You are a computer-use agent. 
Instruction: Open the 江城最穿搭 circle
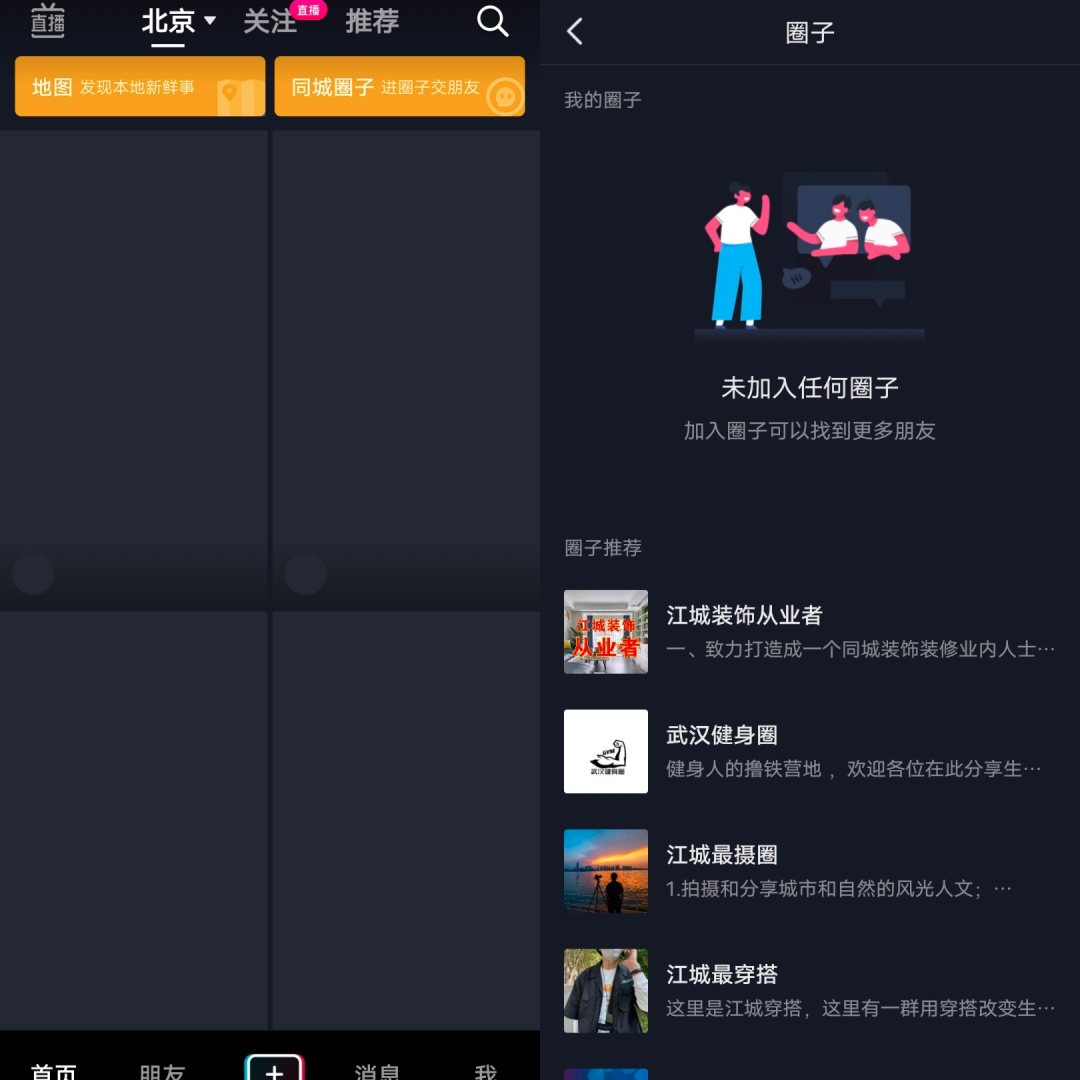coord(810,991)
